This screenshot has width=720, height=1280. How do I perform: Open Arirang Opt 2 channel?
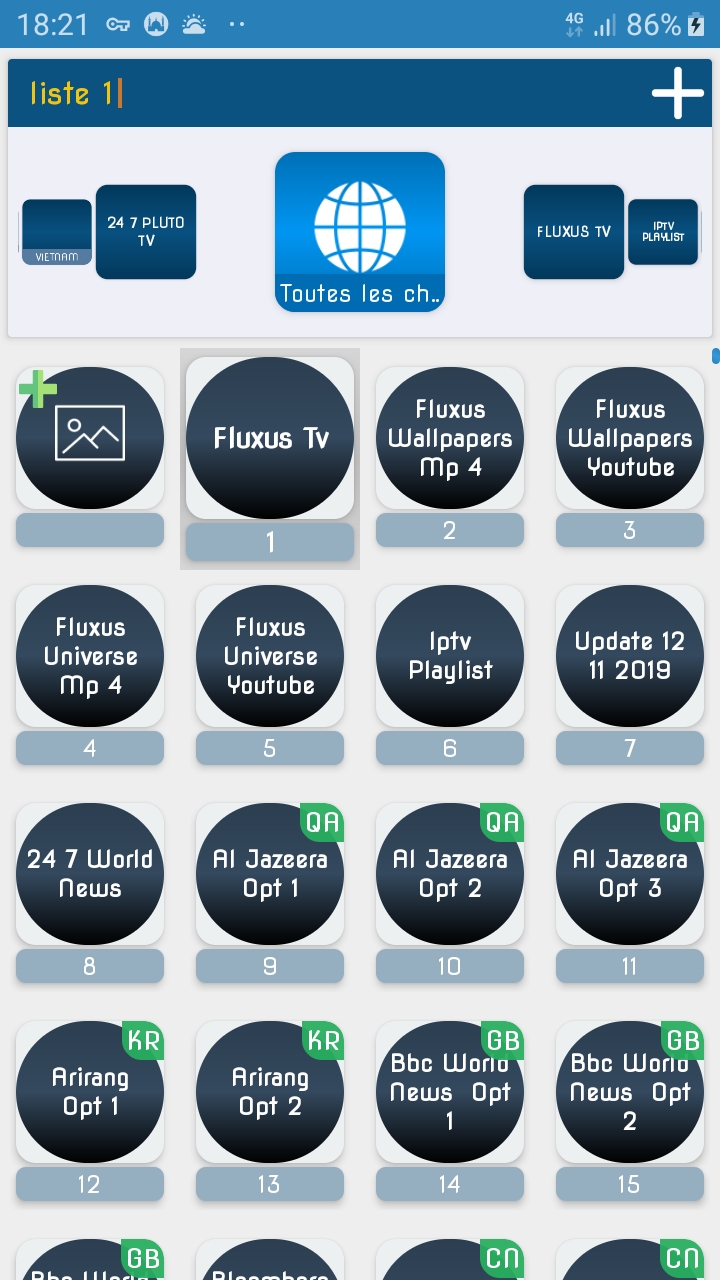[x=270, y=1092]
